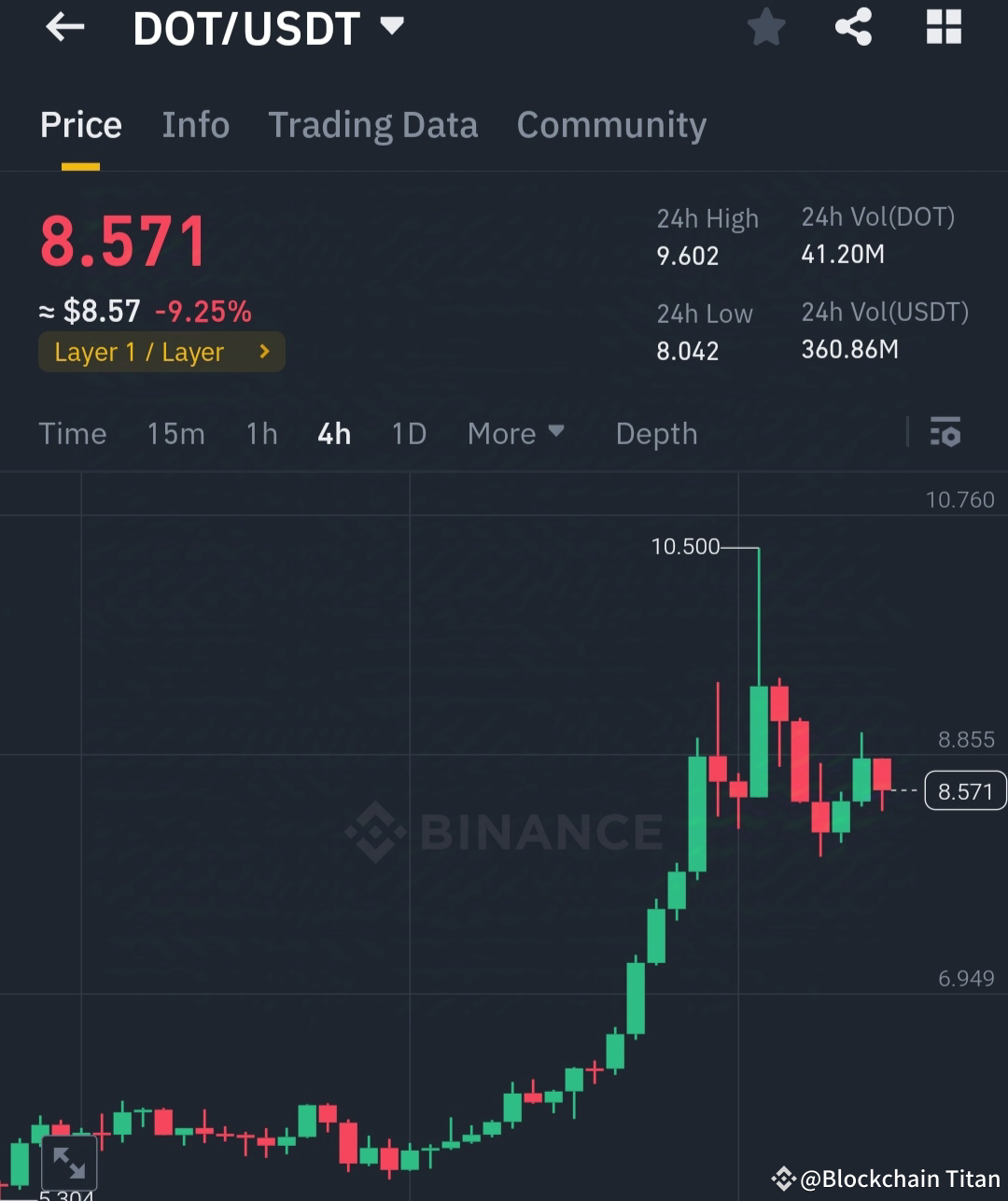Switch to the 1D candle interval
The width and height of the screenshot is (1008, 1201).
[408, 433]
